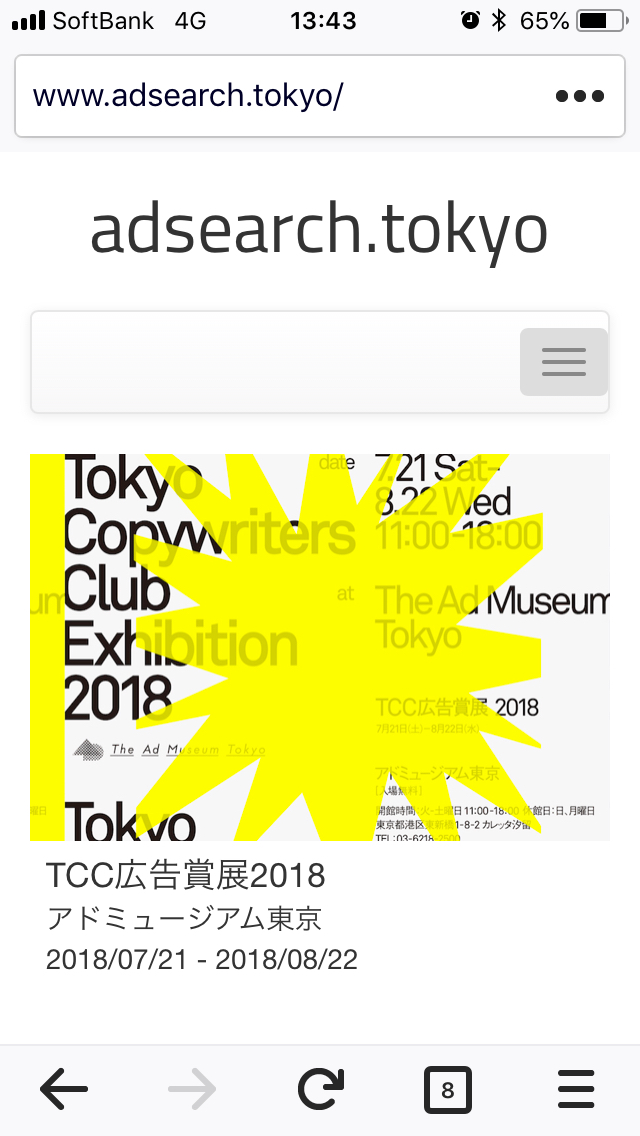The width and height of the screenshot is (640, 1136).
Task: Open the Tokyo Copywriters Club Exhibition poster
Action: (319, 647)
